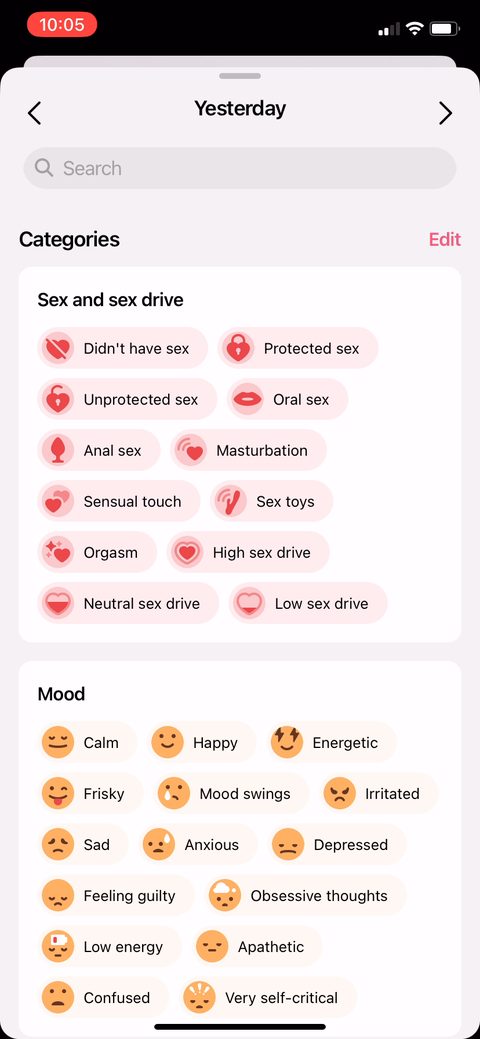Log Mood swings
The image size is (480, 1039).
(231, 793)
